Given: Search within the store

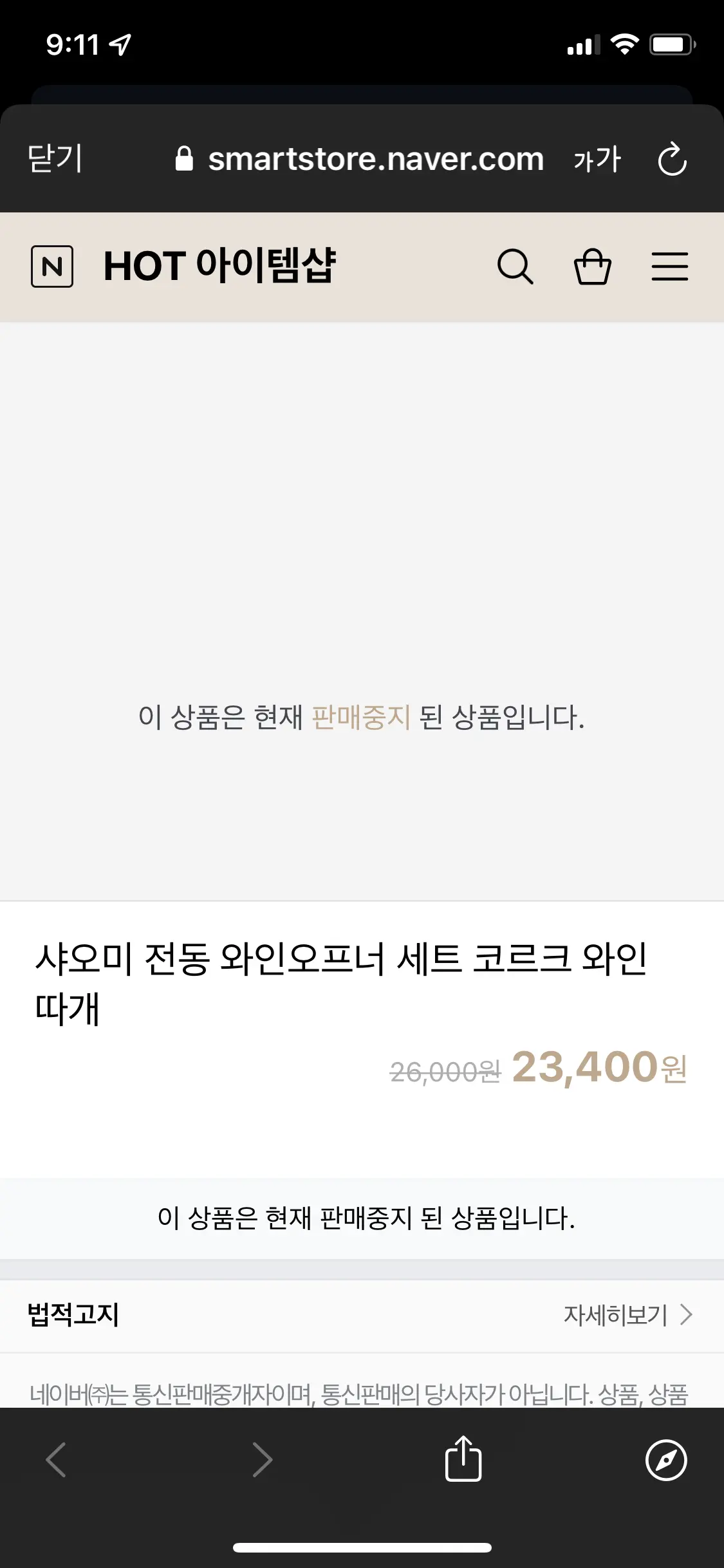Looking at the screenshot, I should tap(515, 266).
